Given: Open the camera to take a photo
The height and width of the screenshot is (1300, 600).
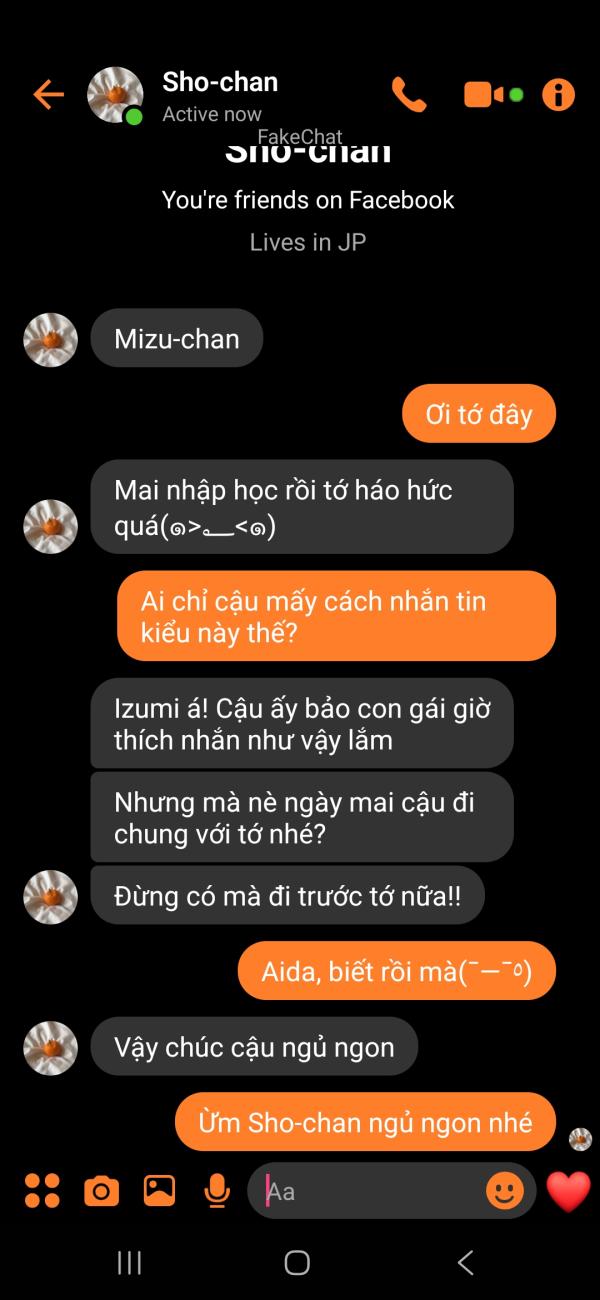Looking at the screenshot, I should [101, 1190].
